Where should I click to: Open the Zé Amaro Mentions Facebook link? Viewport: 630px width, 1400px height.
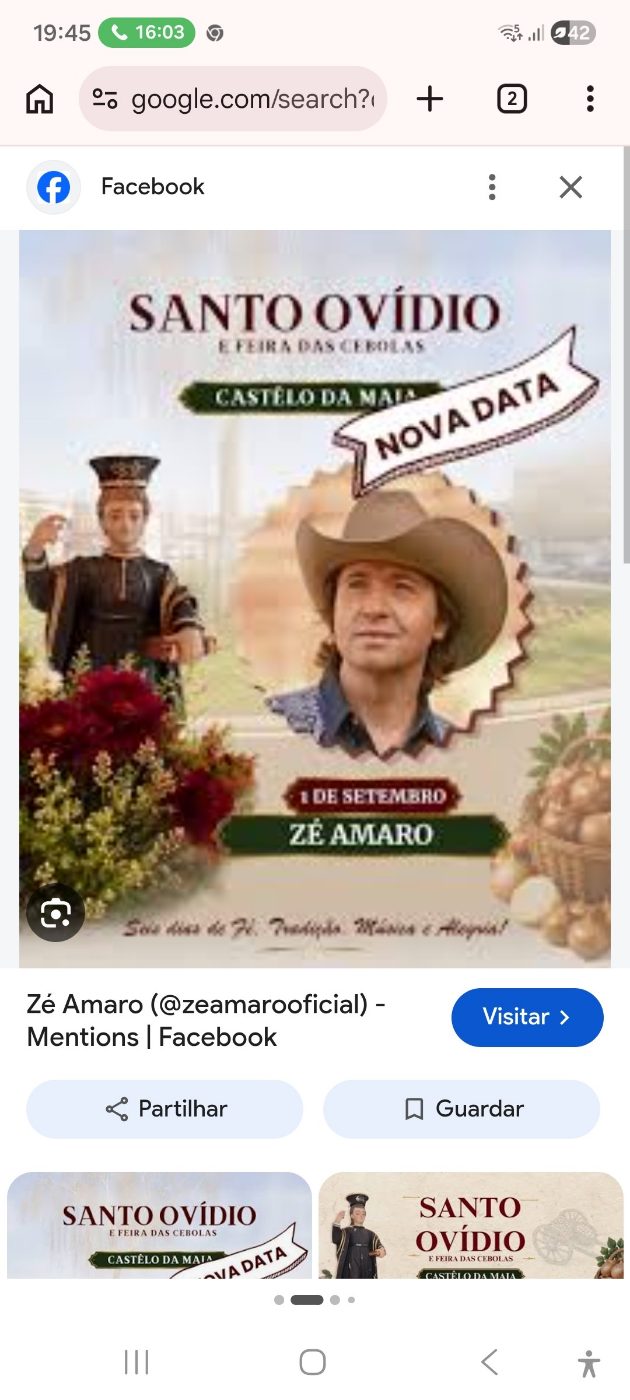pos(206,1021)
